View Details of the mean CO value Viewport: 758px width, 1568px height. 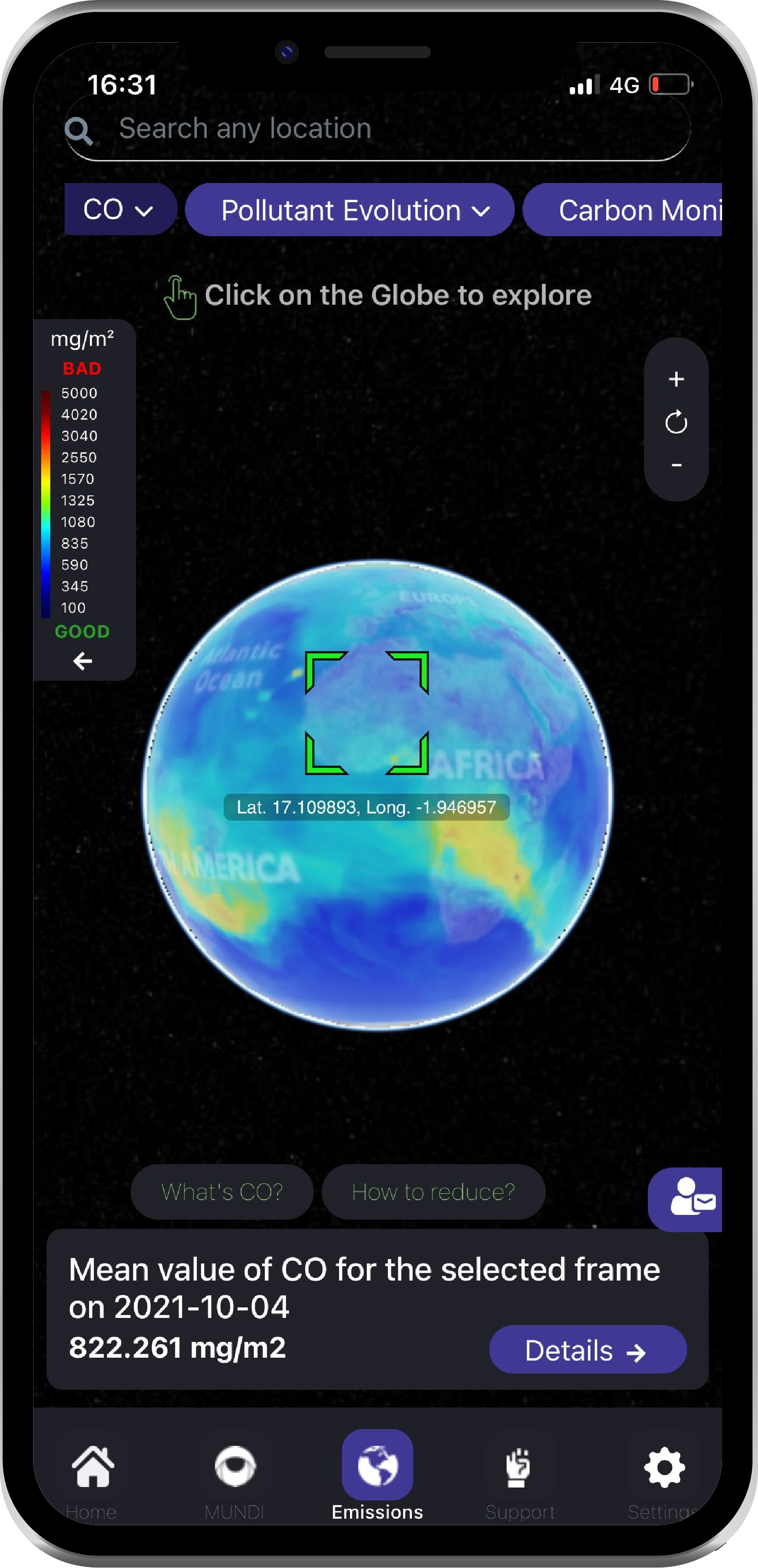pyautogui.click(x=587, y=1350)
